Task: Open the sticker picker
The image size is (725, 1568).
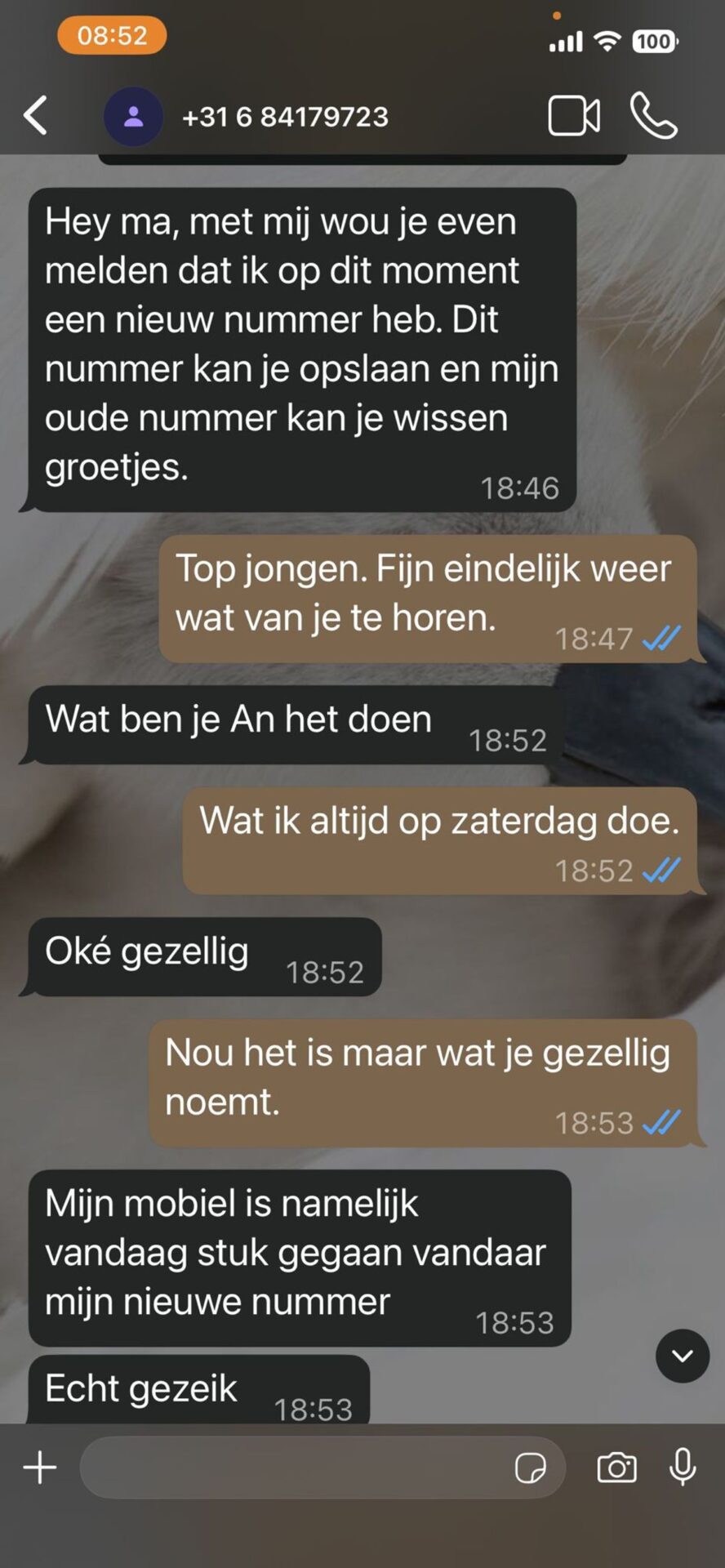Action: coord(530,1468)
